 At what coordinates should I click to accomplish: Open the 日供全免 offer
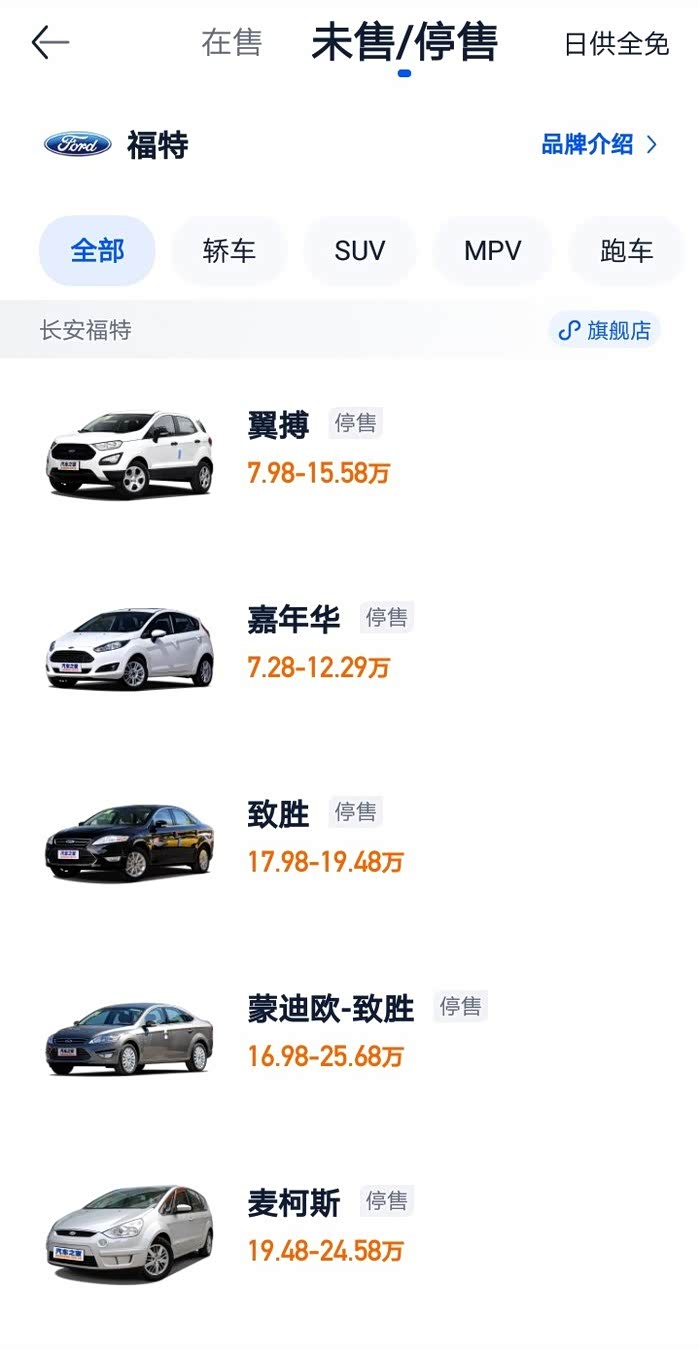[x=616, y=44]
